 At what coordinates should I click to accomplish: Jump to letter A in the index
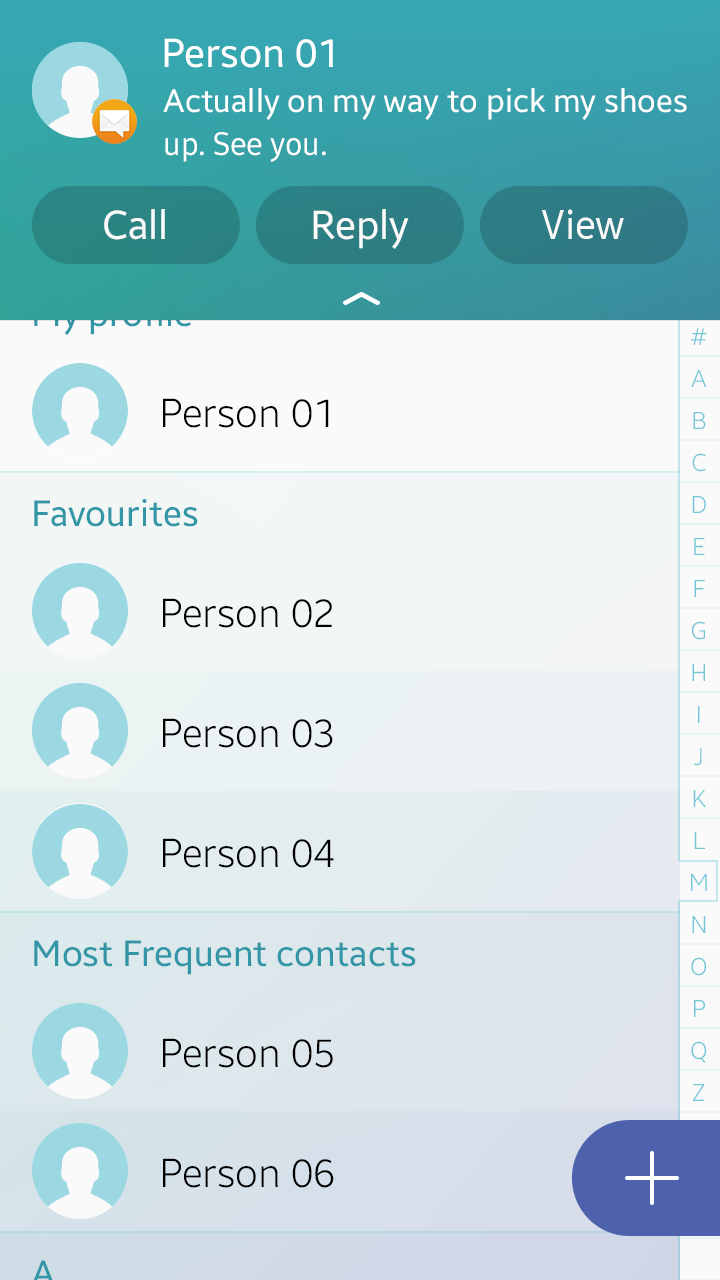pyautogui.click(x=699, y=379)
